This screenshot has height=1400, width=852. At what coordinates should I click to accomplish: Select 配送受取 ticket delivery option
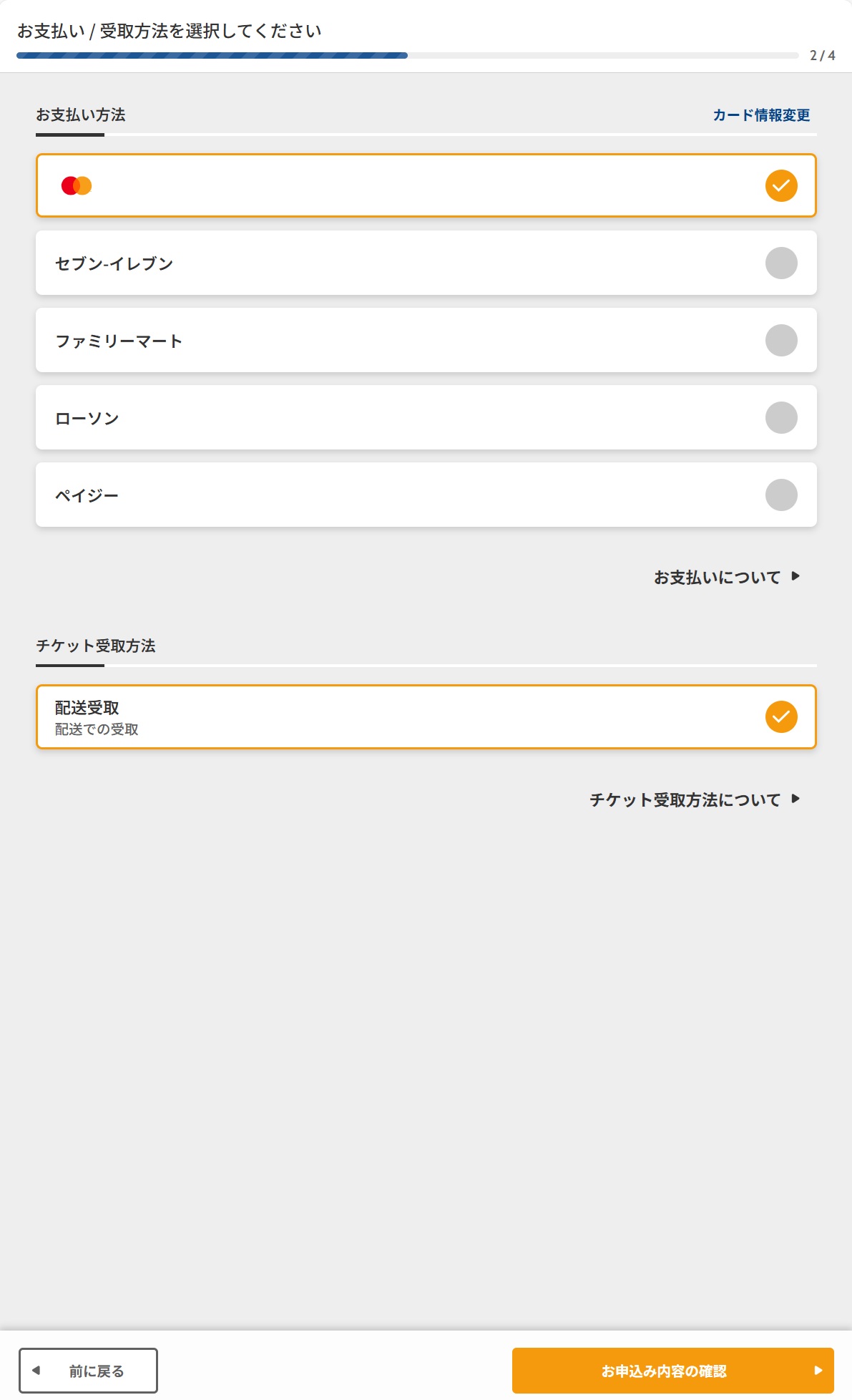pos(426,716)
